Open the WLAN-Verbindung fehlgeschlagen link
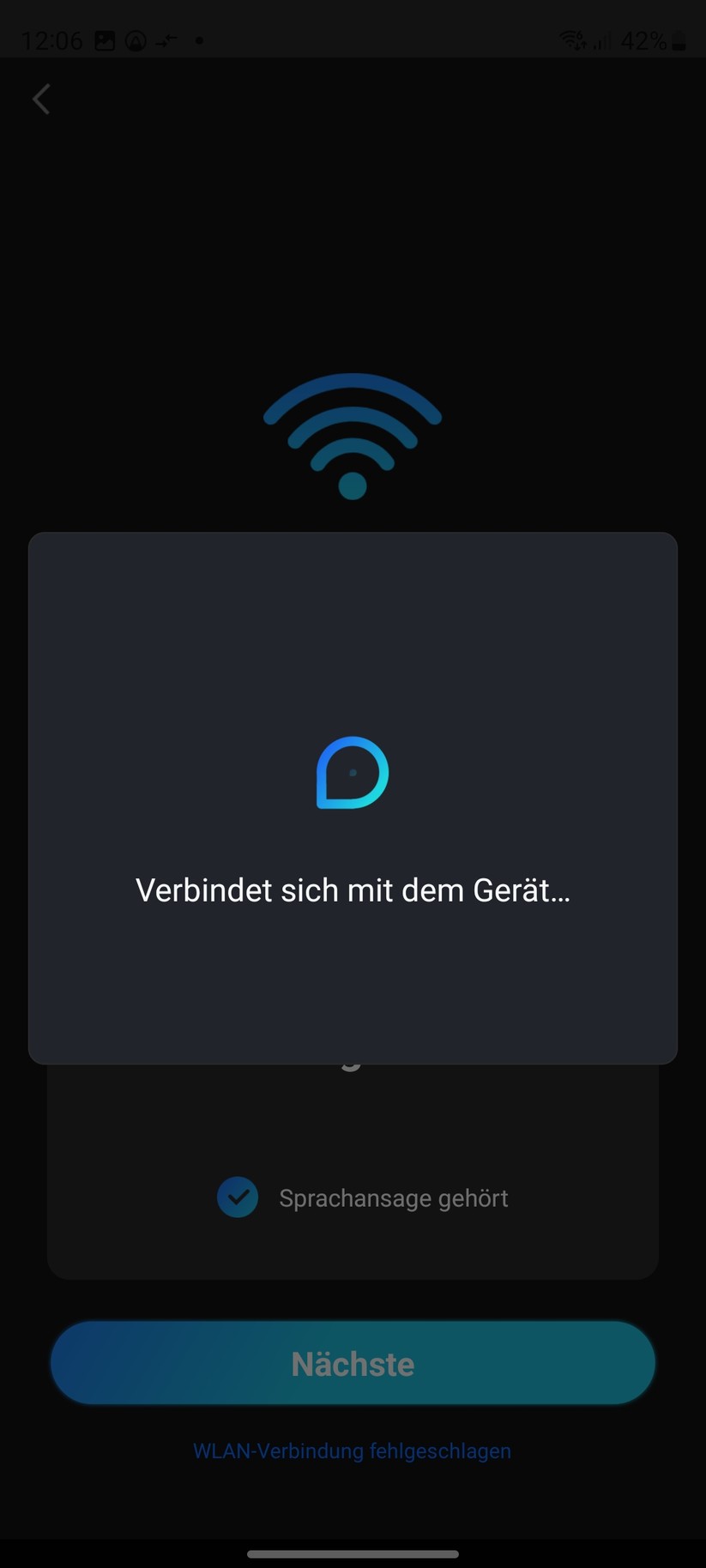 click(352, 1450)
